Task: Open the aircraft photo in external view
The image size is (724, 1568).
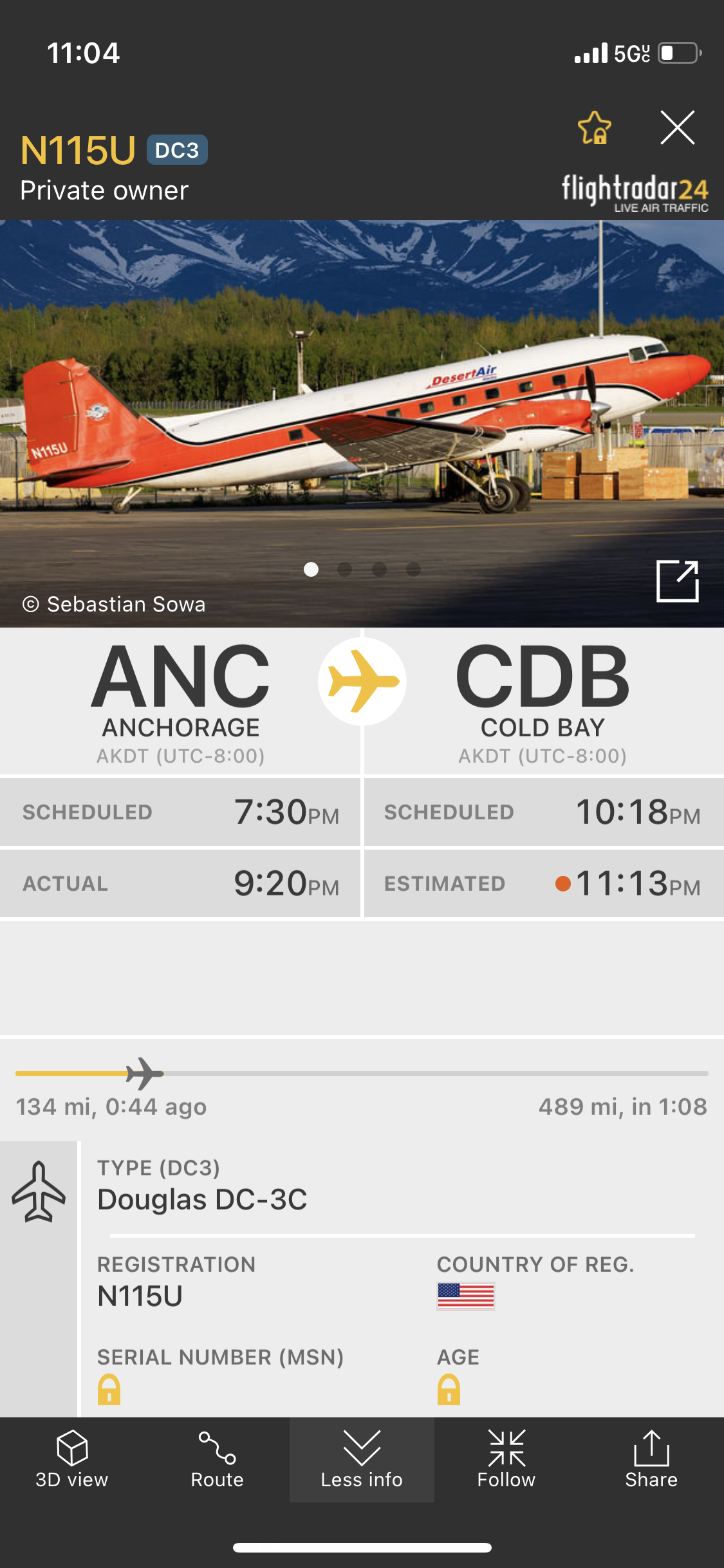Action: pyautogui.click(x=677, y=581)
